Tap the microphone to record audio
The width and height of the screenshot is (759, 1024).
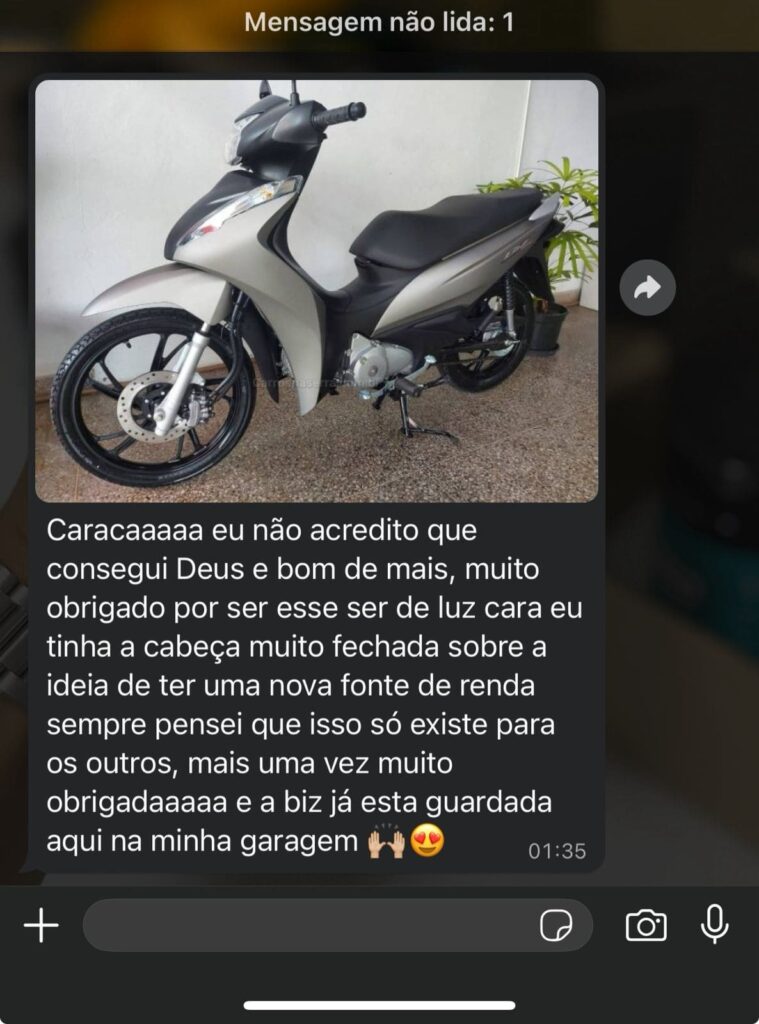[x=714, y=925]
